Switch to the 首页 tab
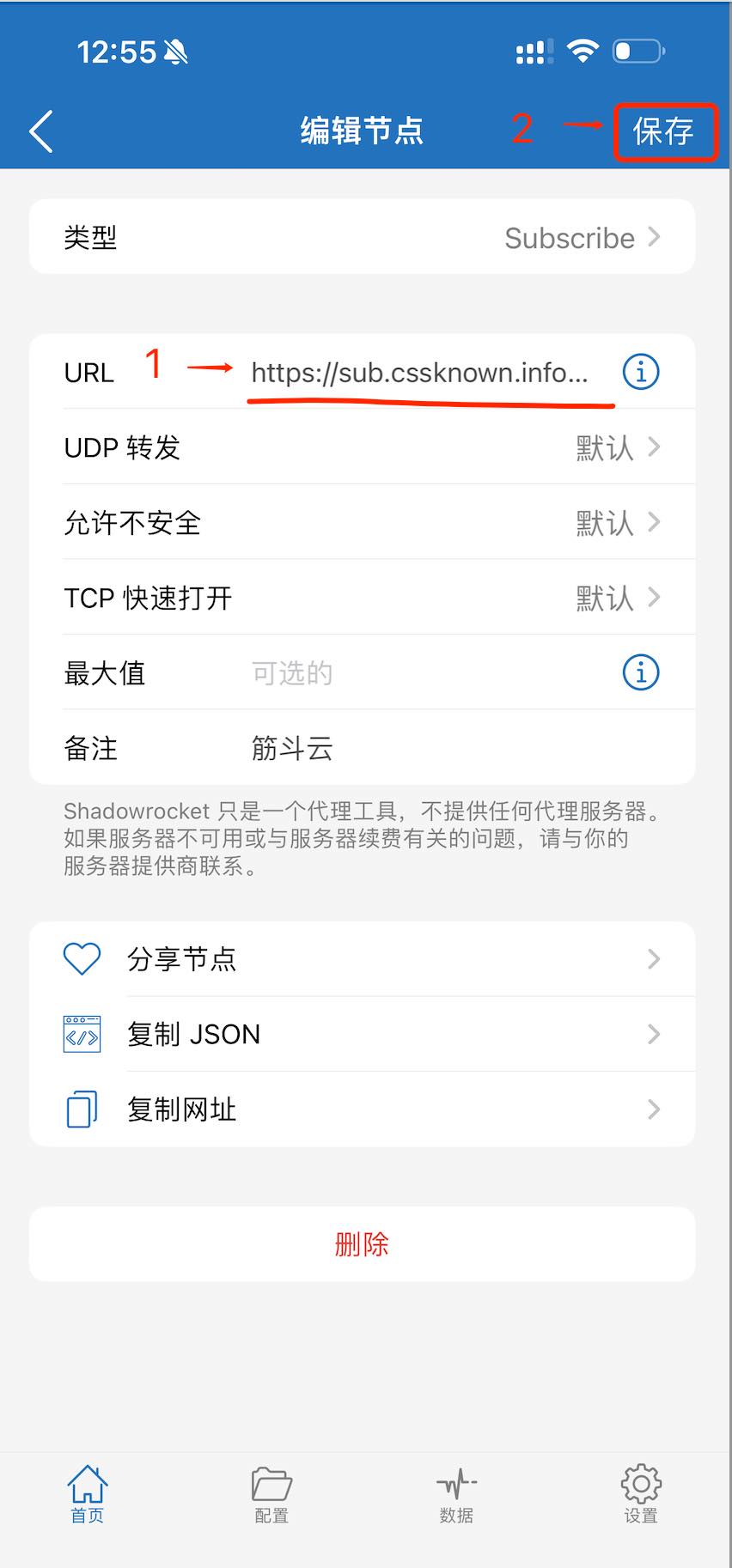Viewport: 732px width, 1568px height. click(x=87, y=1494)
